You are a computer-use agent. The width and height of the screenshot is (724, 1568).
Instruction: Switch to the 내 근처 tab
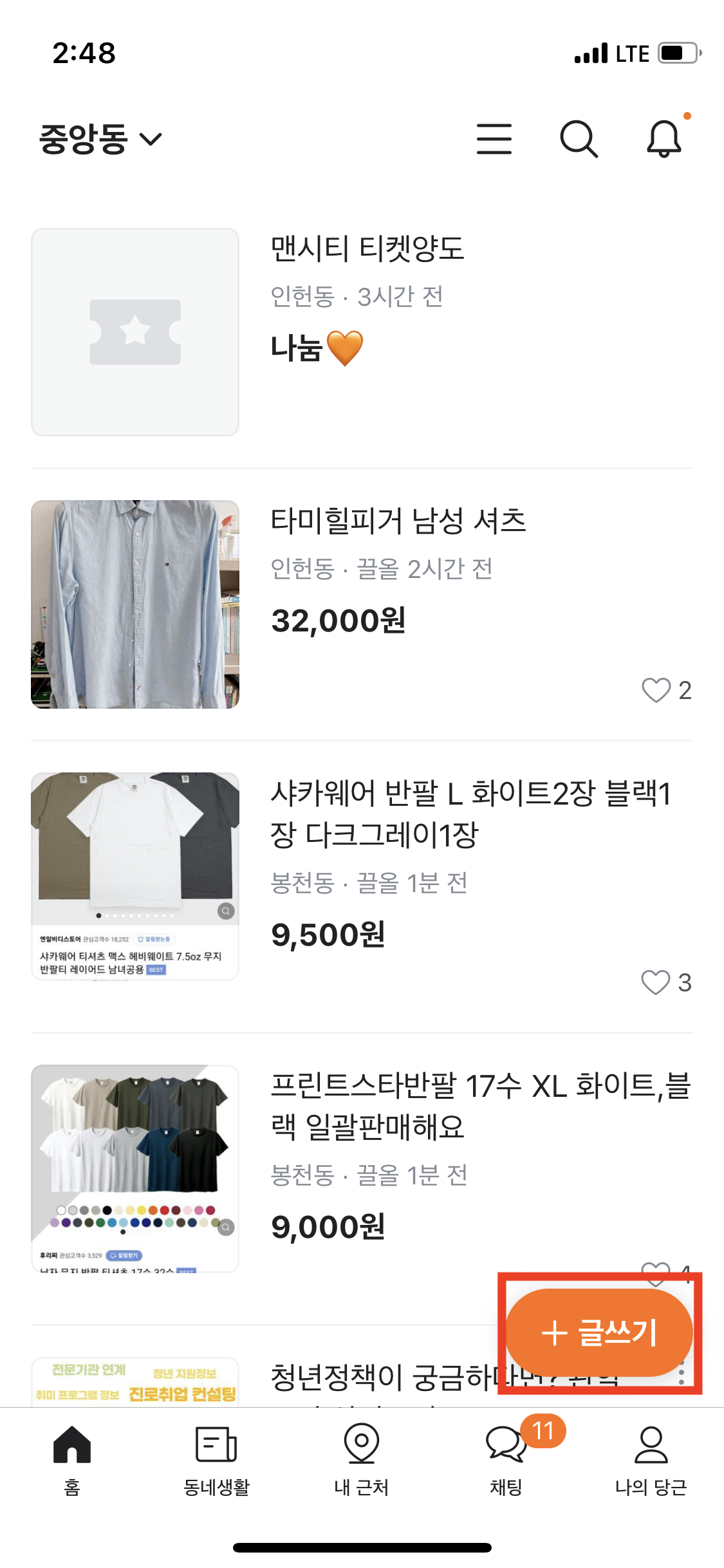(x=362, y=1459)
